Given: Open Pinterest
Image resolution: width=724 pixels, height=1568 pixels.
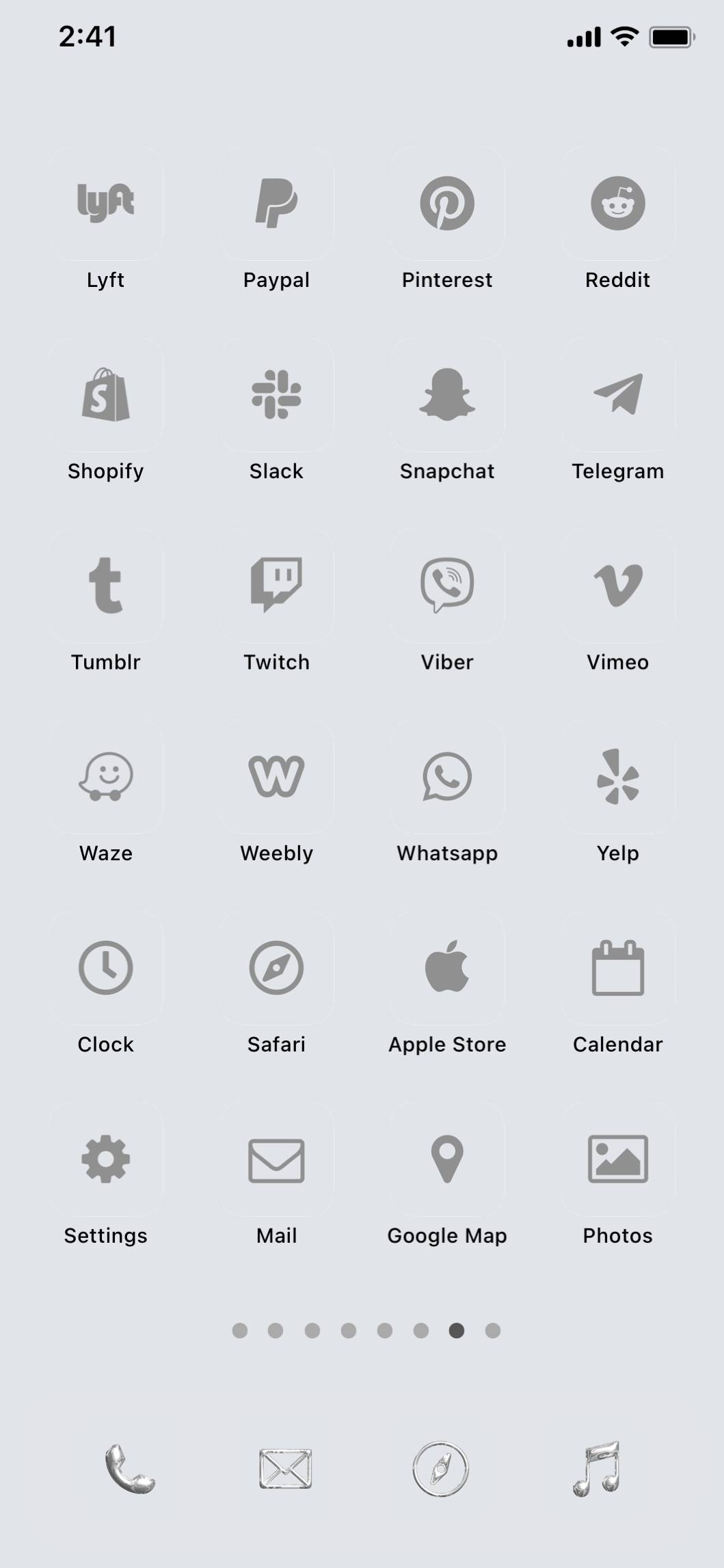Looking at the screenshot, I should 447,203.
